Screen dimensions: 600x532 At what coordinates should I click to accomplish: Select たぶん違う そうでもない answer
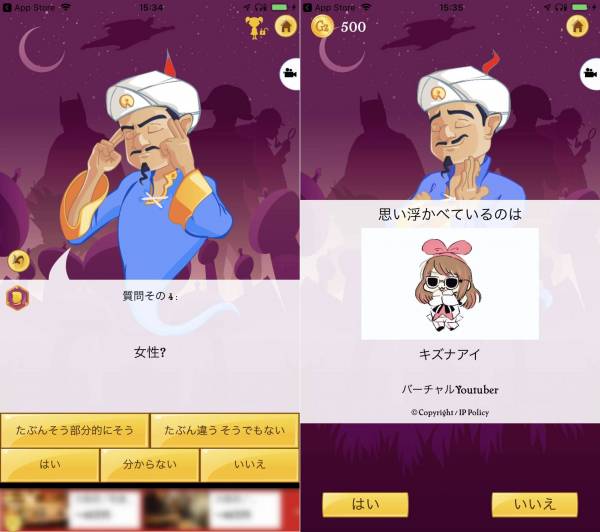pyautogui.click(x=225, y=431)
